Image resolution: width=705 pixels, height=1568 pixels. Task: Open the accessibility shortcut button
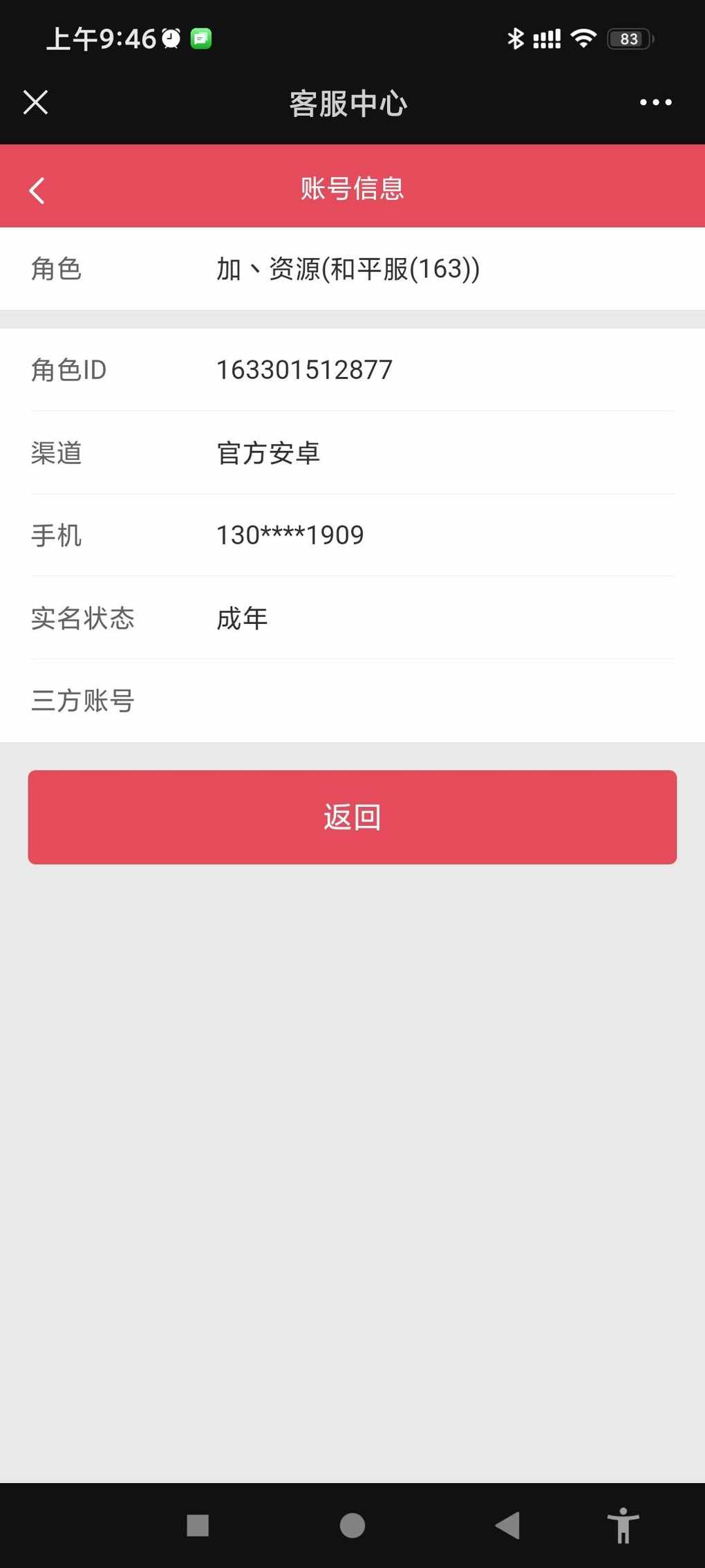[x=623, y=1525]
